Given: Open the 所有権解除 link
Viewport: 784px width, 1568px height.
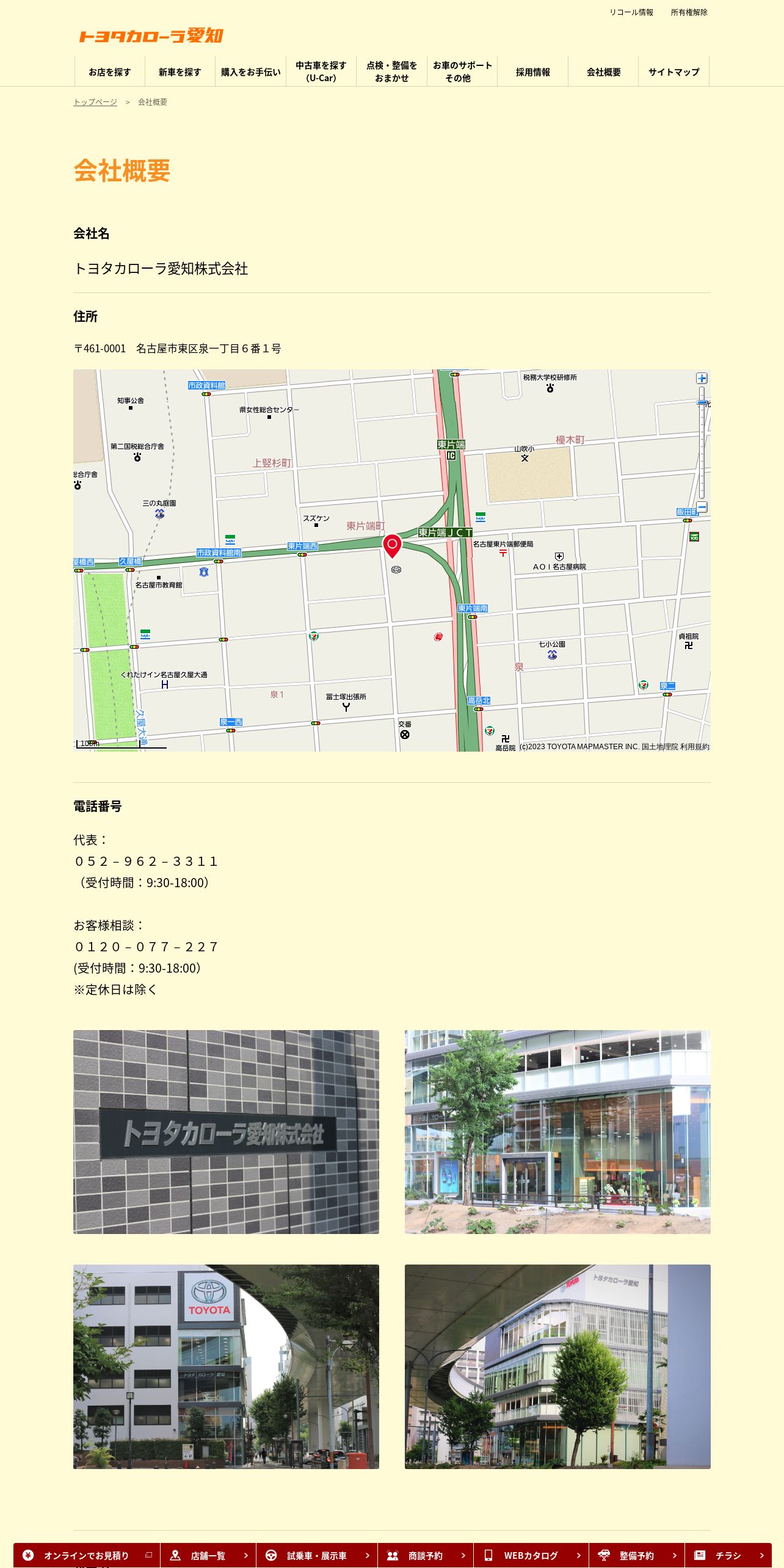Looking at the screenshot, I should pyautogui.click(x=689, y=12).
